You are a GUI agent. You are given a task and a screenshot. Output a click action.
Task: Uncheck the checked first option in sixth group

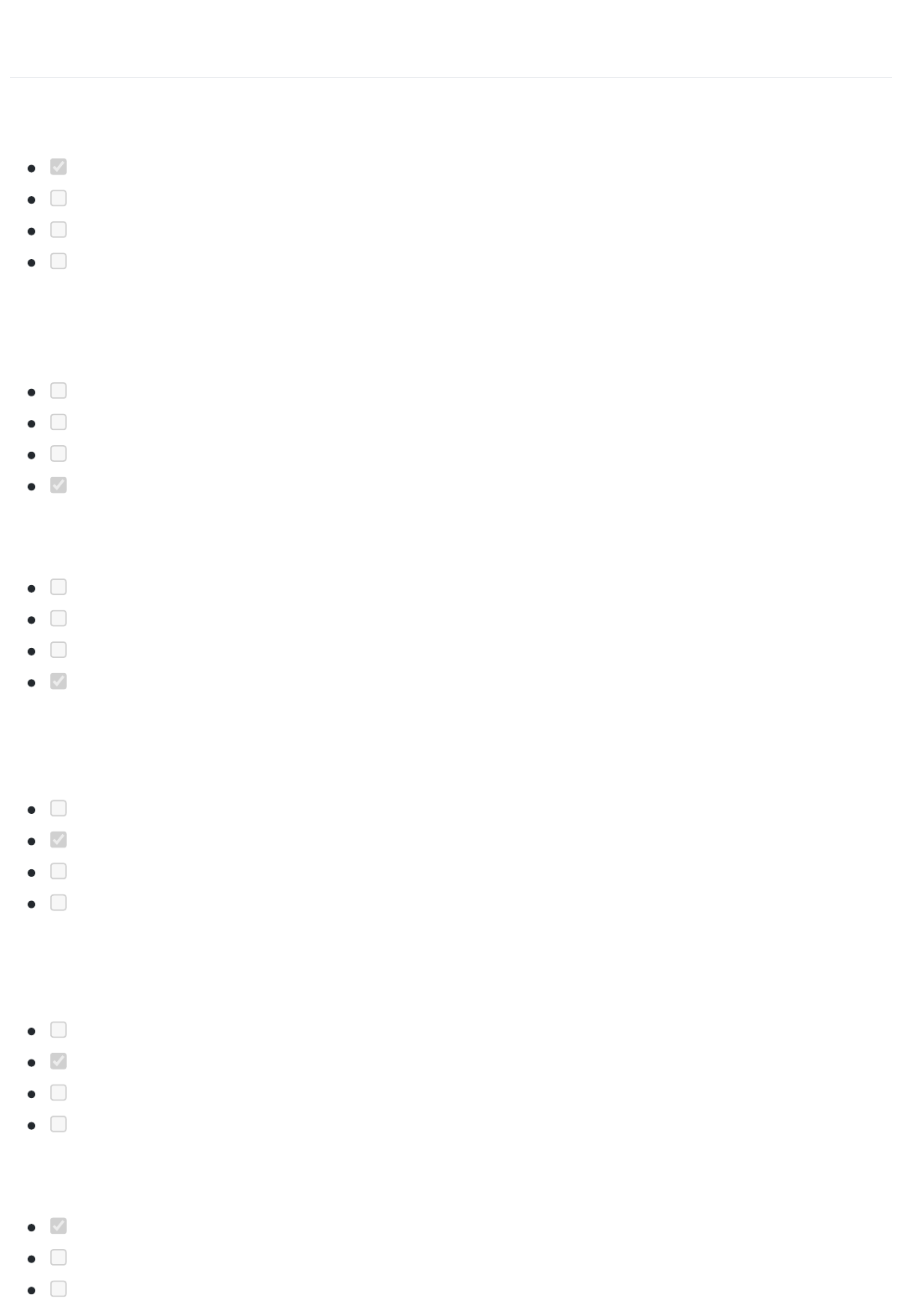click(x=59, y=1225)
